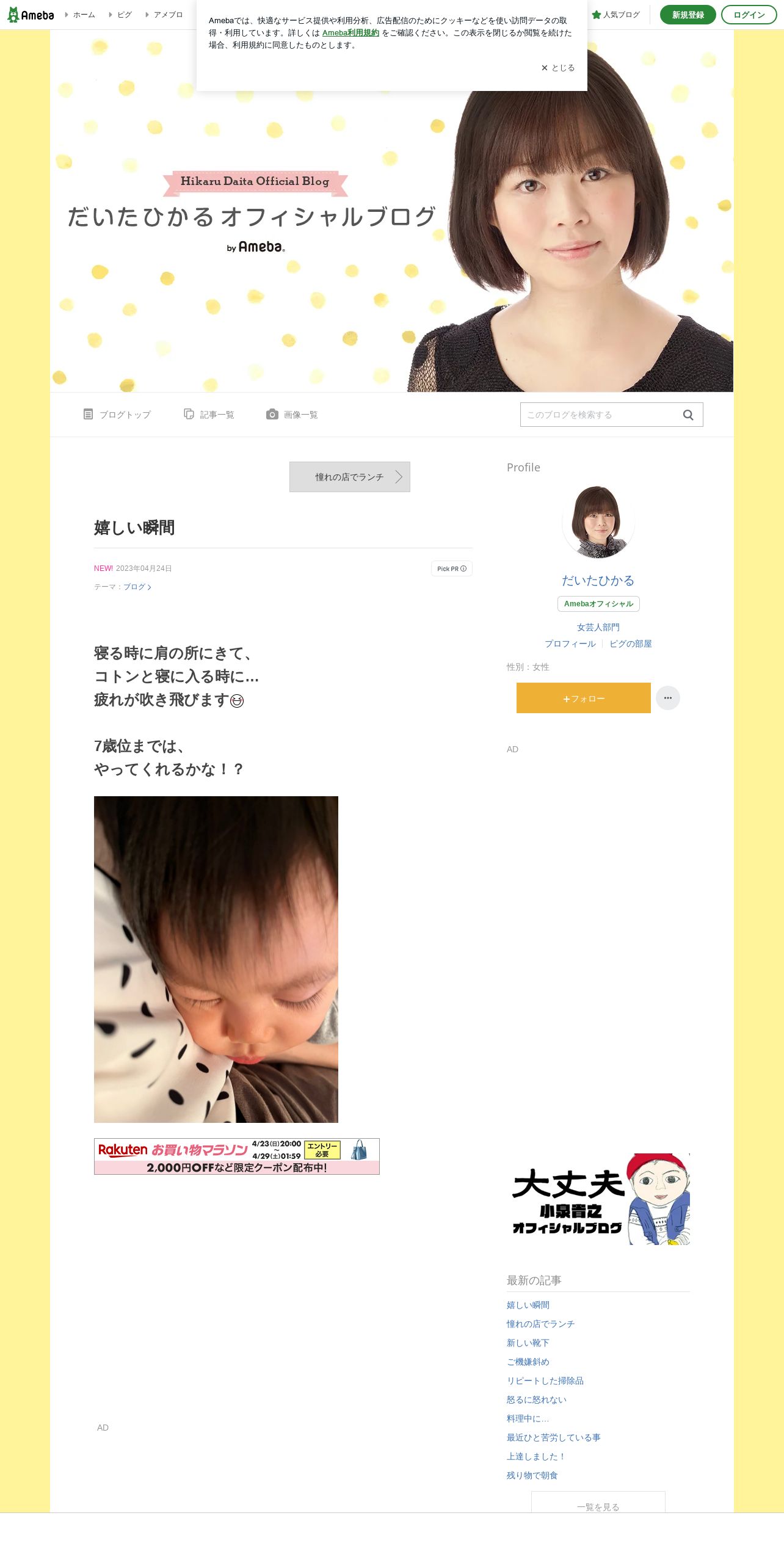Open the Ameba利用規約 link
Image resolution: width=784 pixels, height=1568 pixels.
point(350,33)
